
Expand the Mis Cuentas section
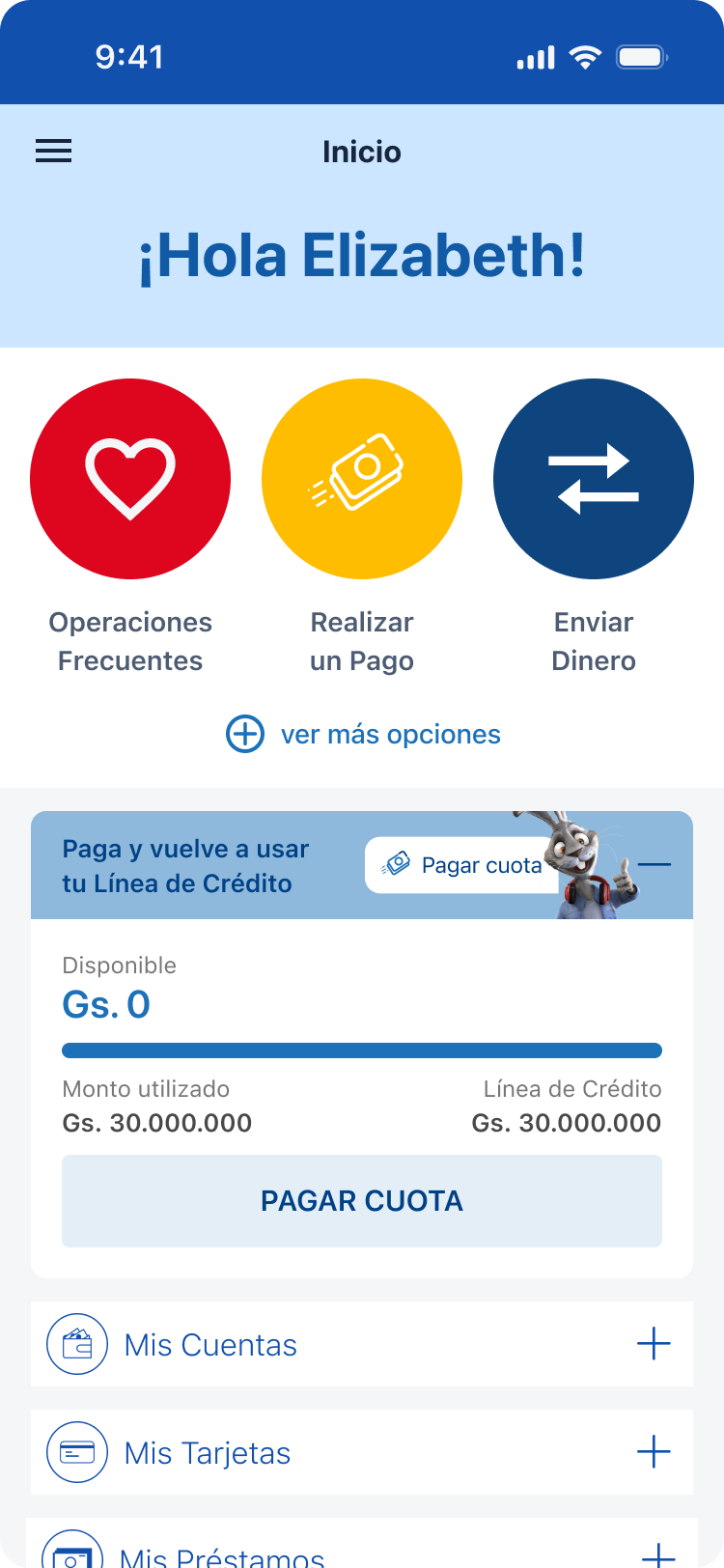[x=654, y=1344]
